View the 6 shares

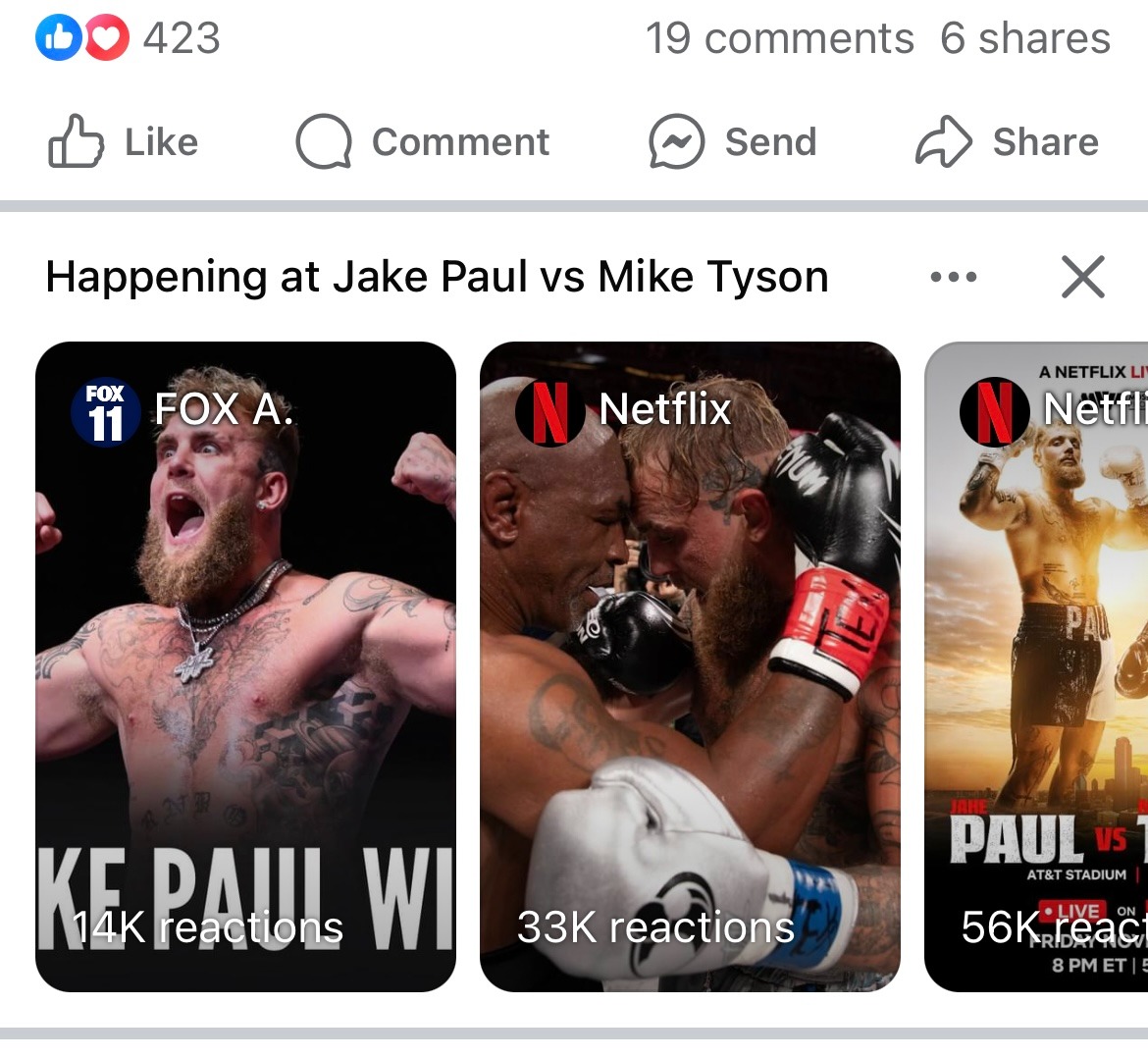[x=1024, y=39]
